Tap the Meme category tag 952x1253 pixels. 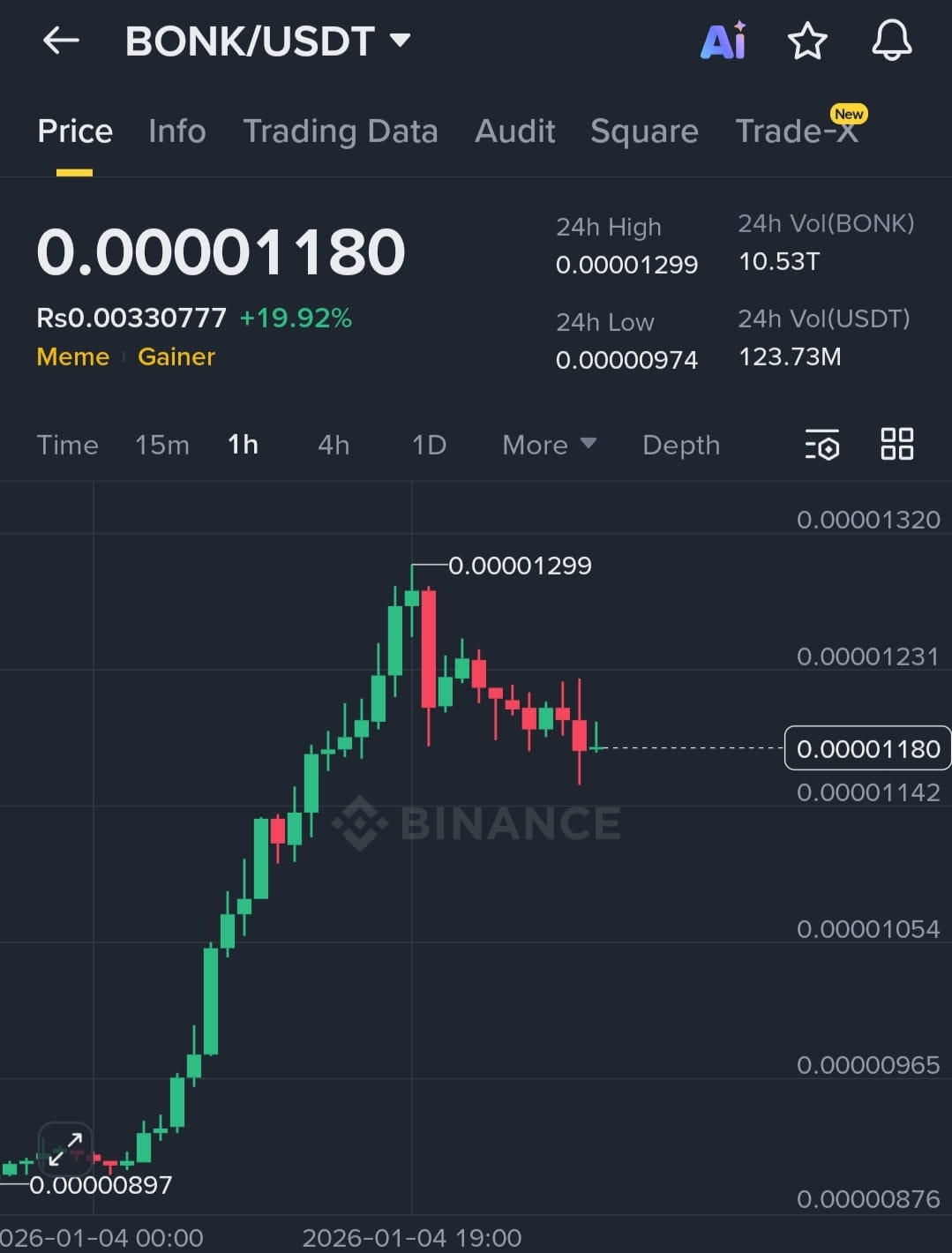pos(73,356)
